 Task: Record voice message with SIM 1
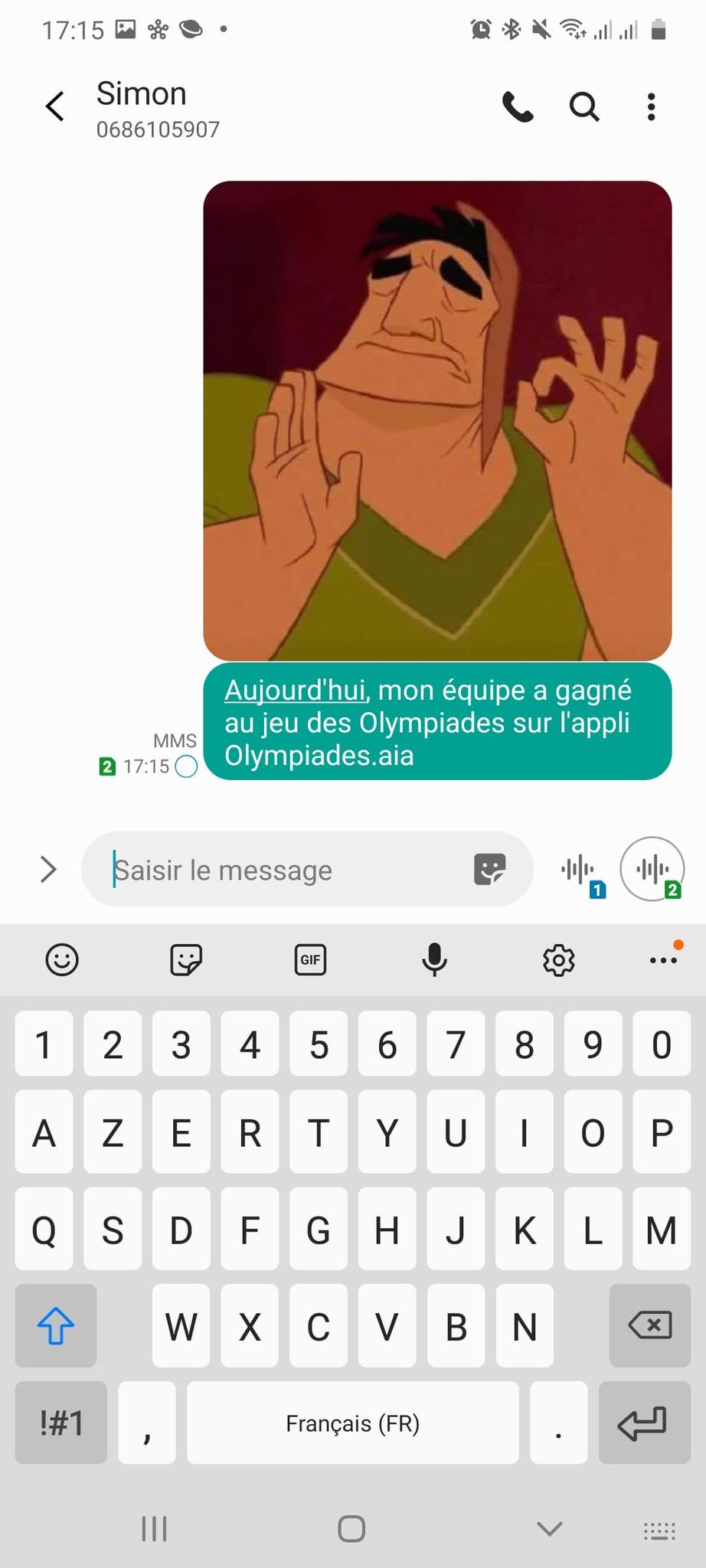pos(581,872)
